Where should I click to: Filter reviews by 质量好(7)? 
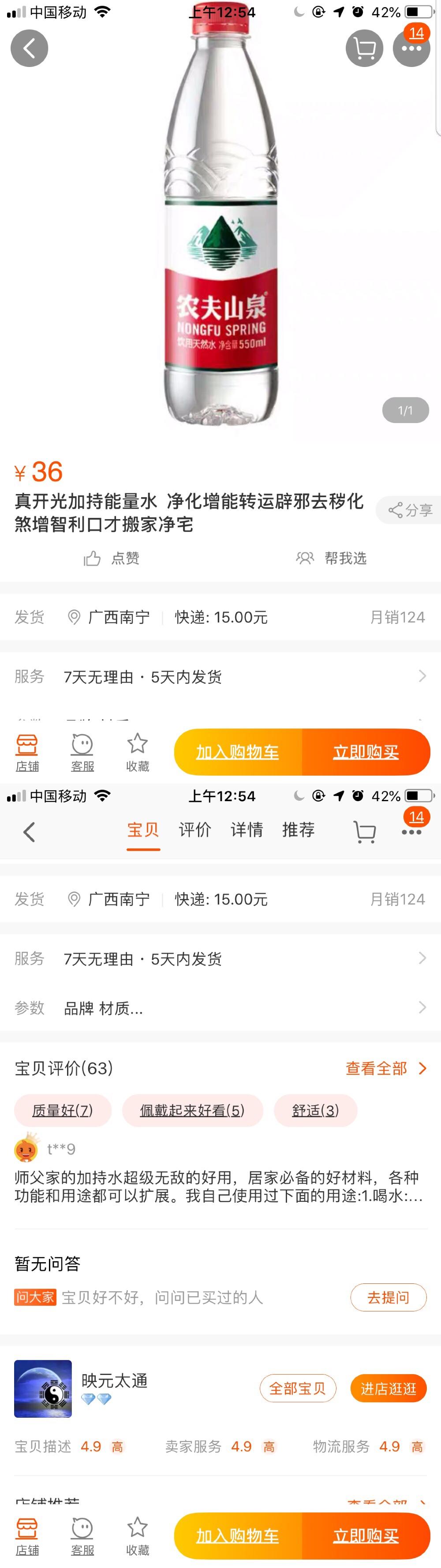(63, 1110)
